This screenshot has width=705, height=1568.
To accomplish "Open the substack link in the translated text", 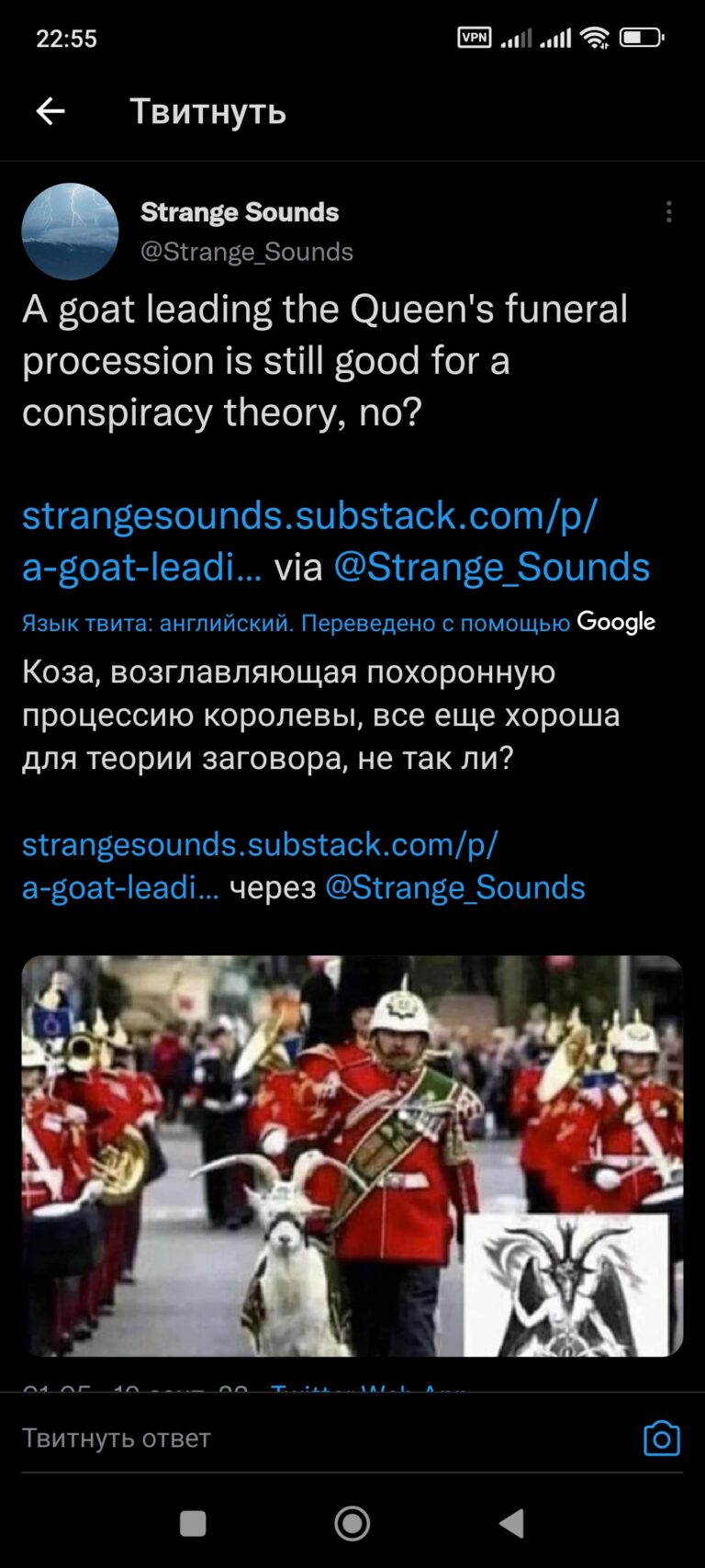I will 260,865.
